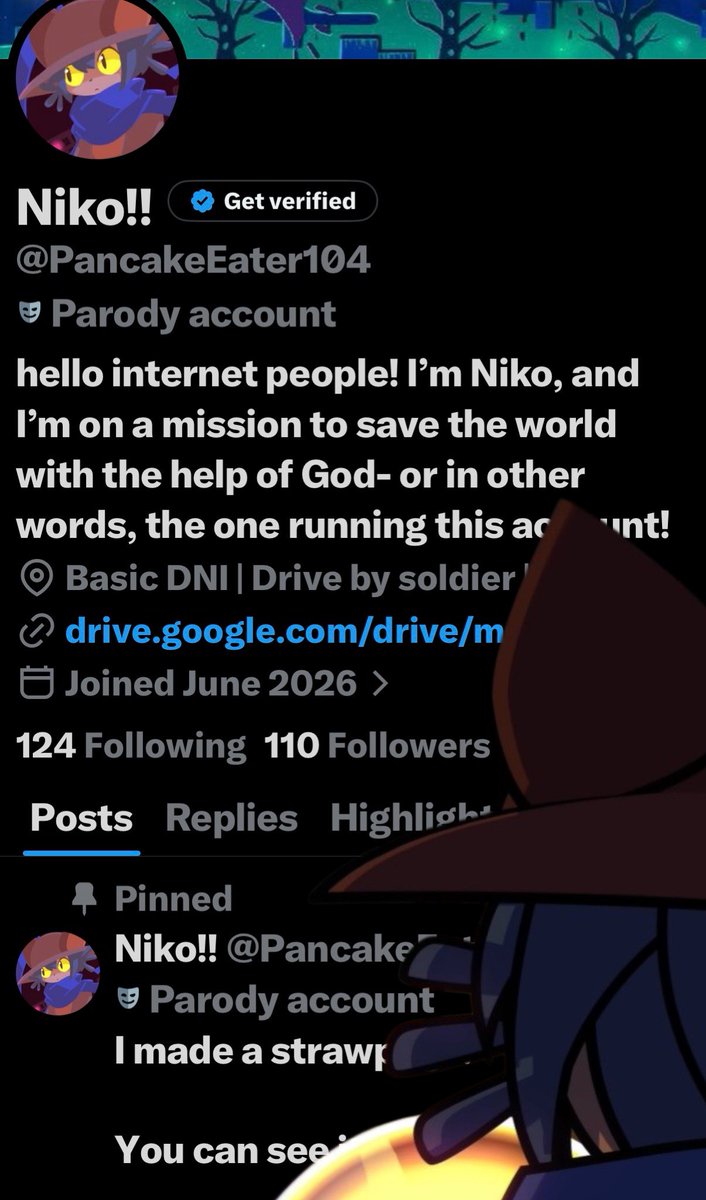Image resolution: width=706 pixels, height=1200 pixels.
Task: Expand the Joined June 2026 details
Action: (x=205, y=683)
